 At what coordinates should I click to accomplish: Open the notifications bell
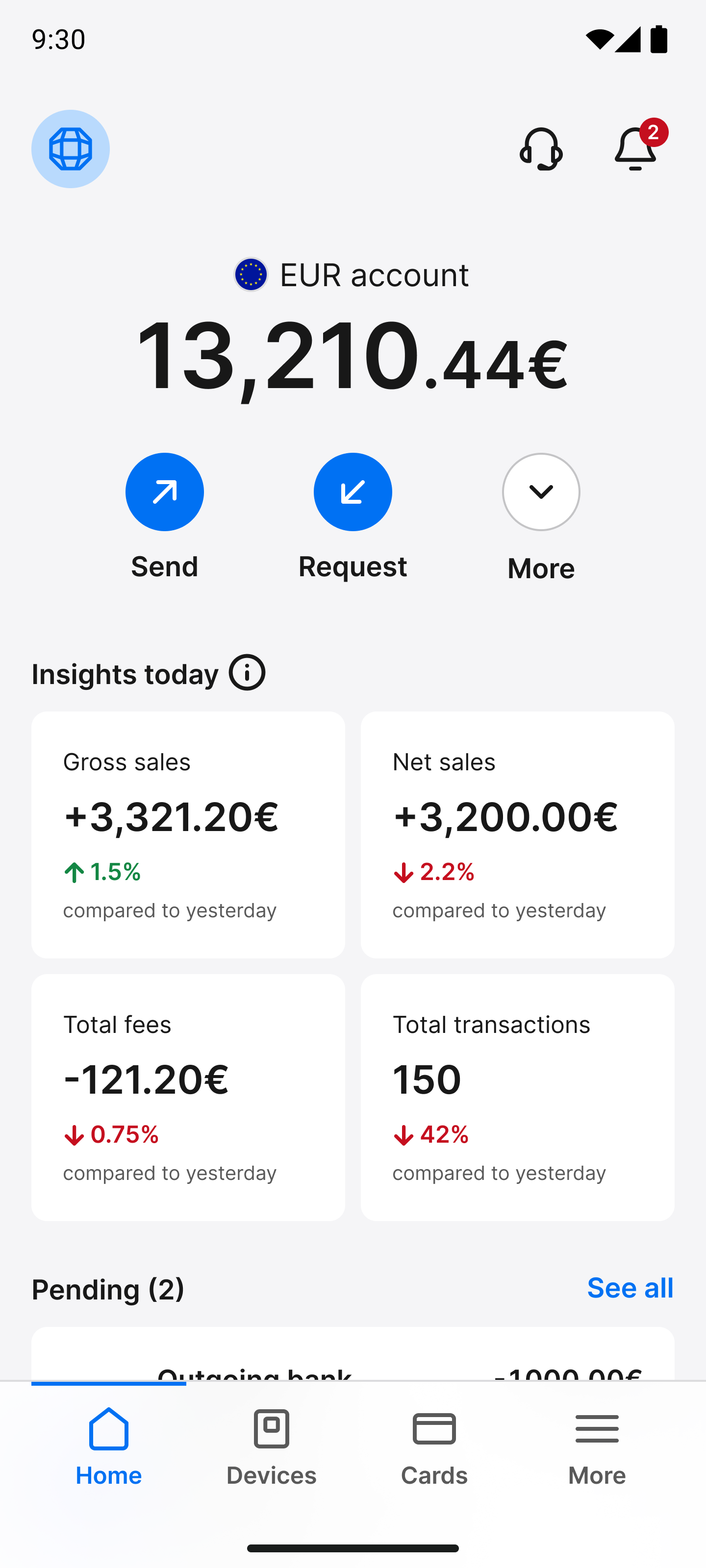pos(635,149)
